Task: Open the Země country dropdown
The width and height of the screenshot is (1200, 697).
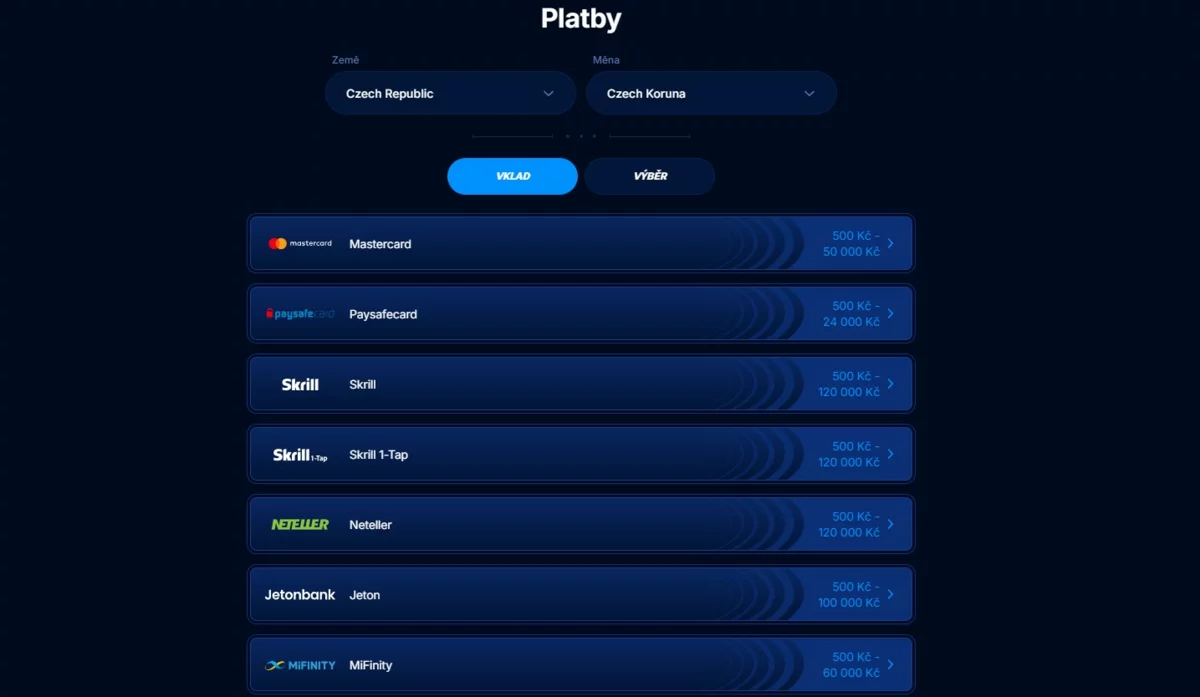Action: click(450, 93)
